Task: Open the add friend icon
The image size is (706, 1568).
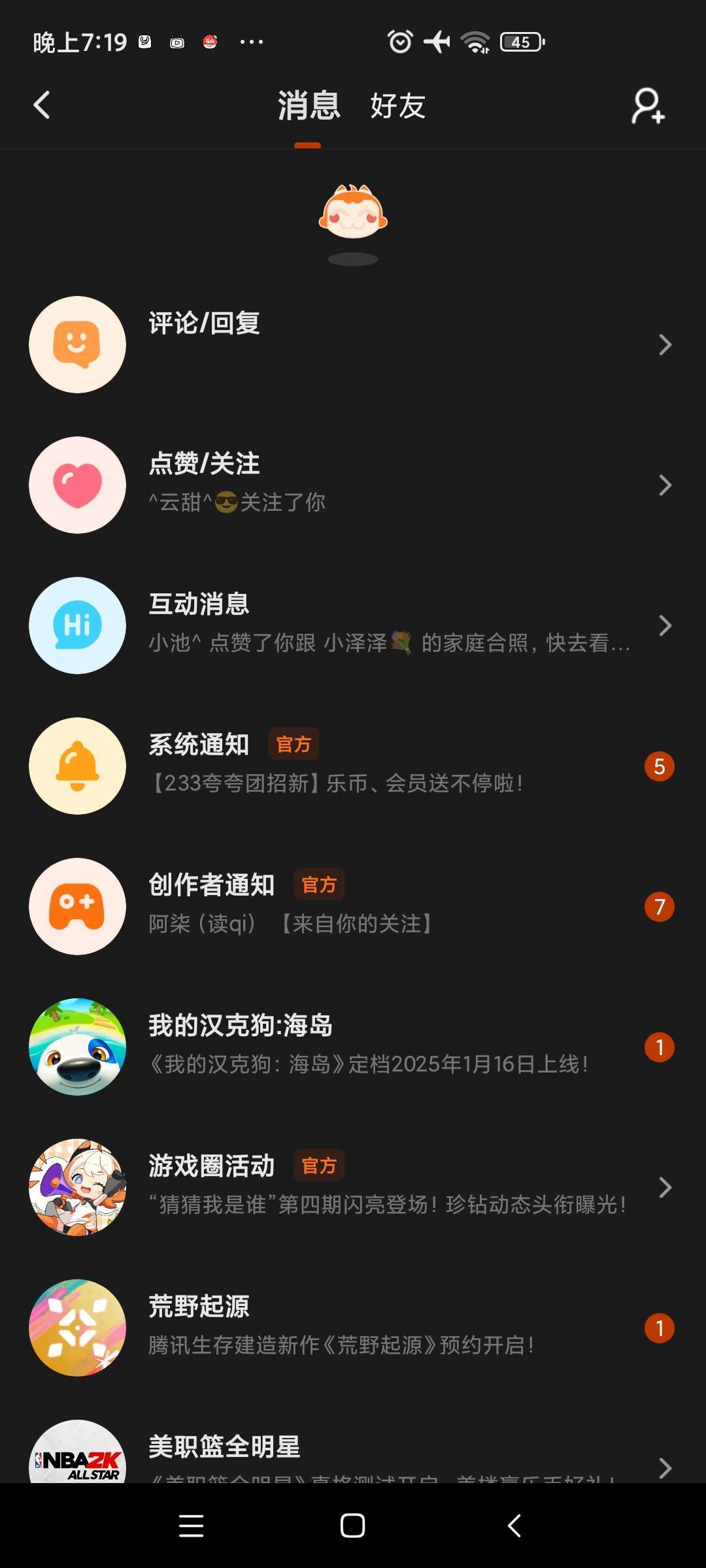Action: coord(648,106)
